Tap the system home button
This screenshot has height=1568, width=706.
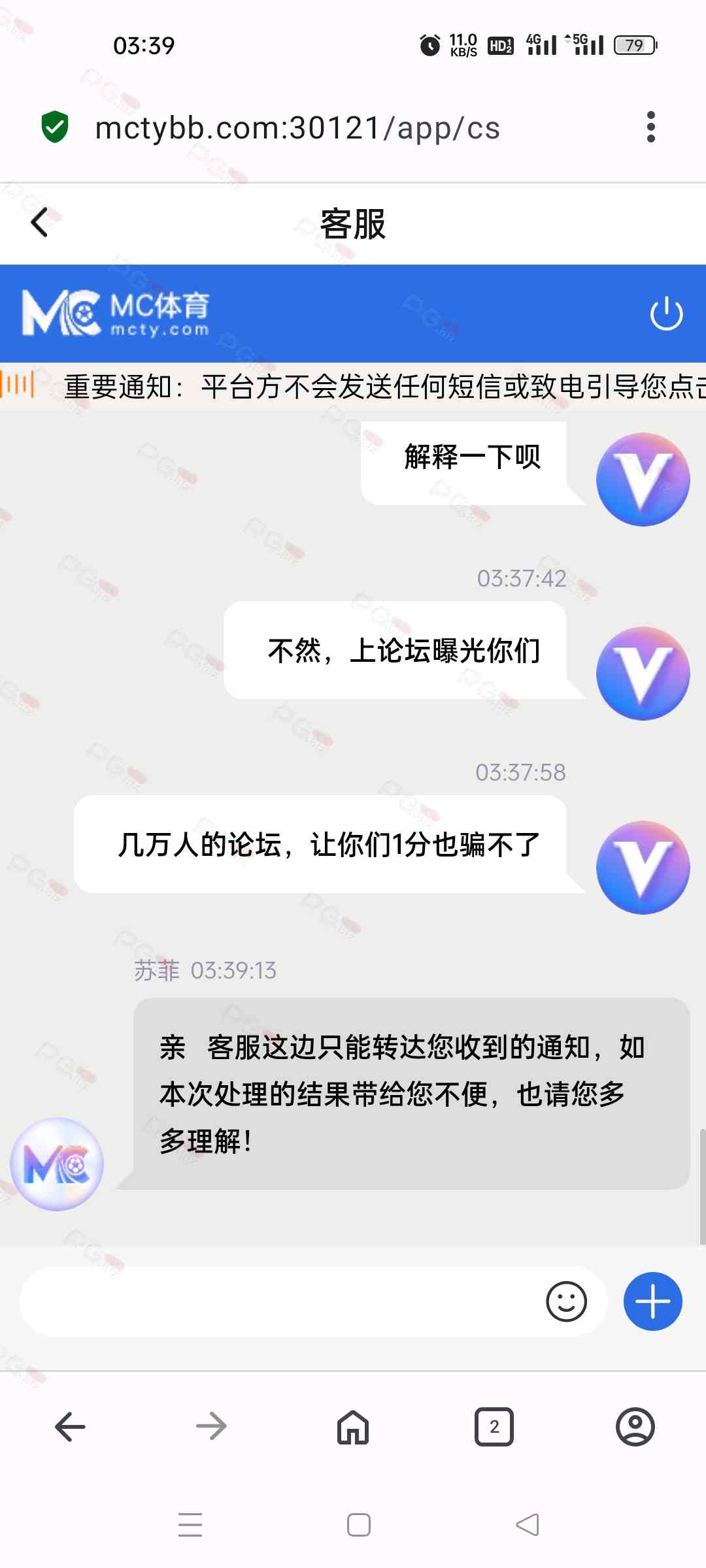[359, 1524]
